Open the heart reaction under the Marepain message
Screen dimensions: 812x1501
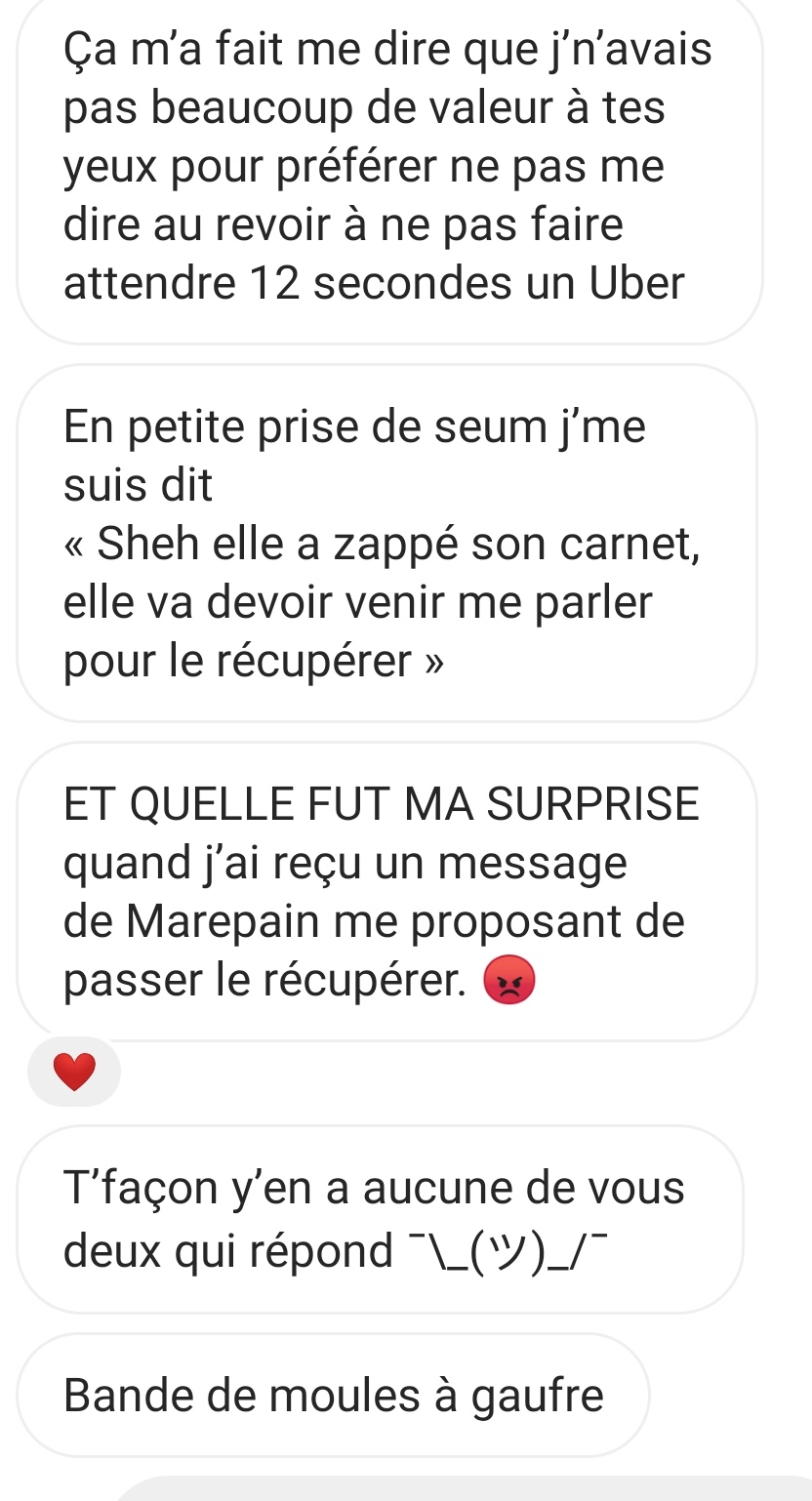[x=74, y=1072]
